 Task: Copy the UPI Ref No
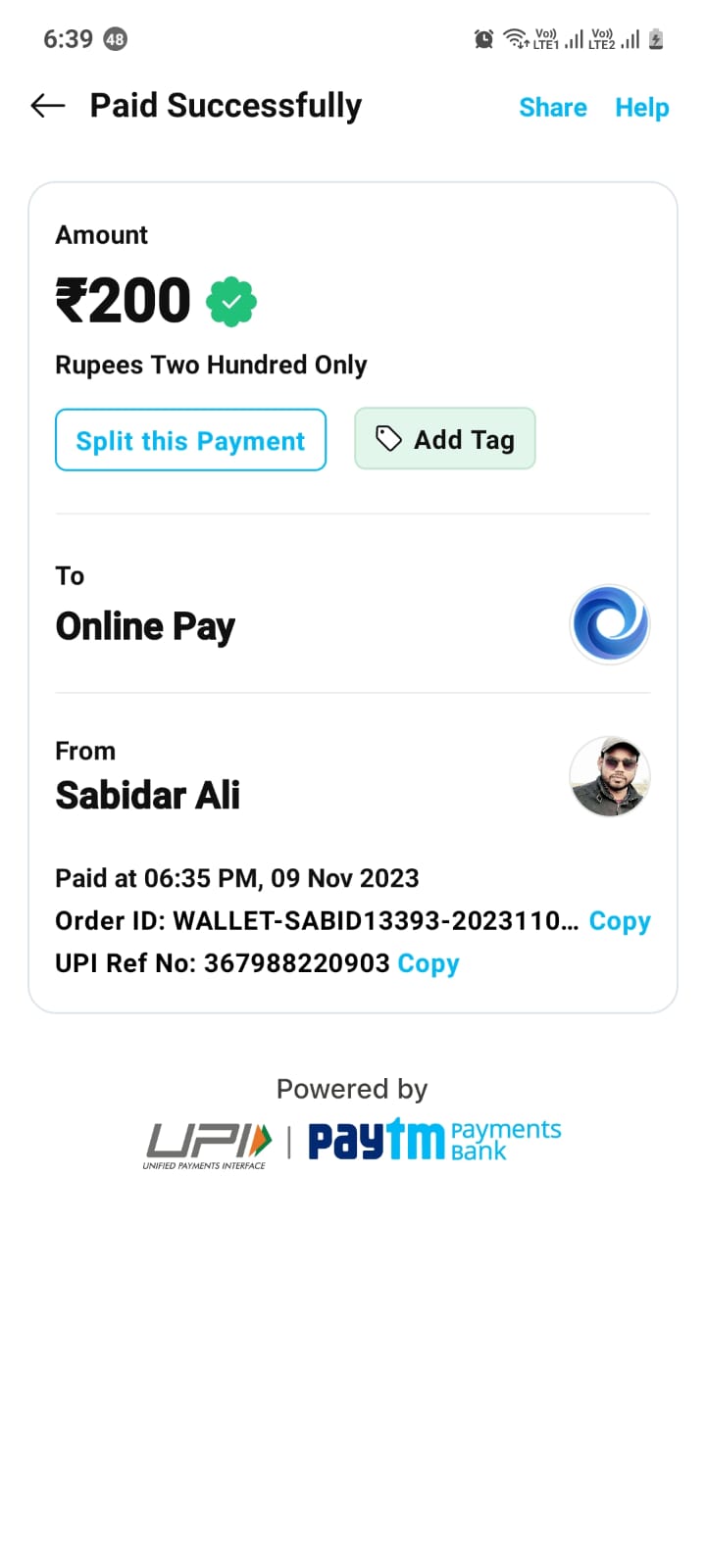point(429,963)
